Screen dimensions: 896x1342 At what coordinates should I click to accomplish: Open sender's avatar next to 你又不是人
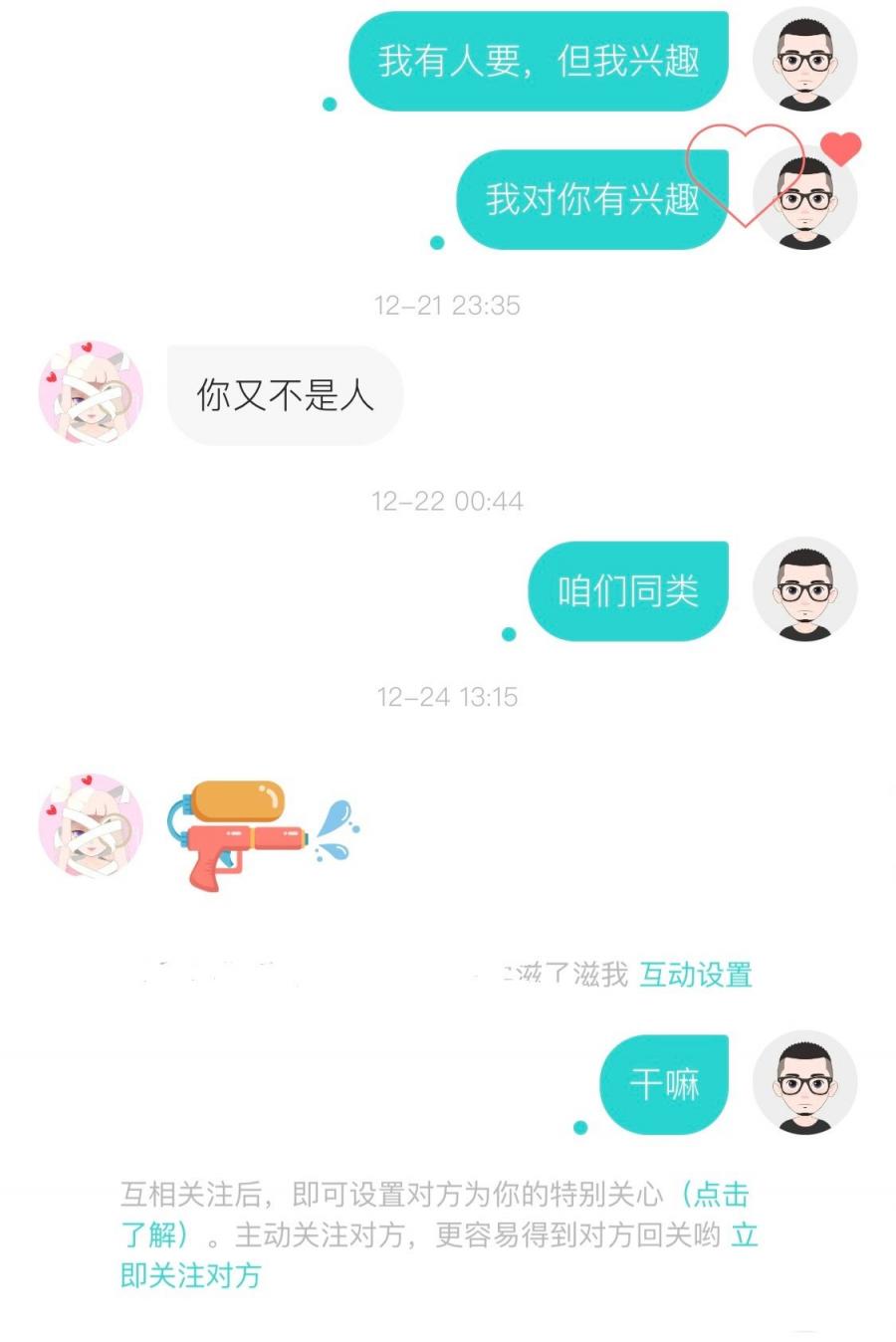click(x=91, y=394)
